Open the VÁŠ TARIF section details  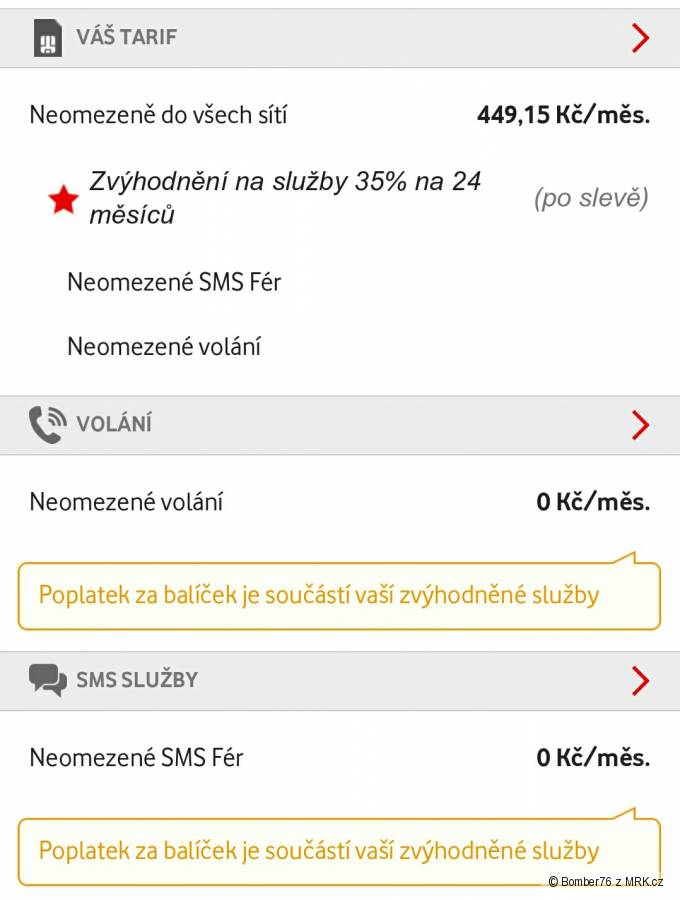(x=640, y=38)
